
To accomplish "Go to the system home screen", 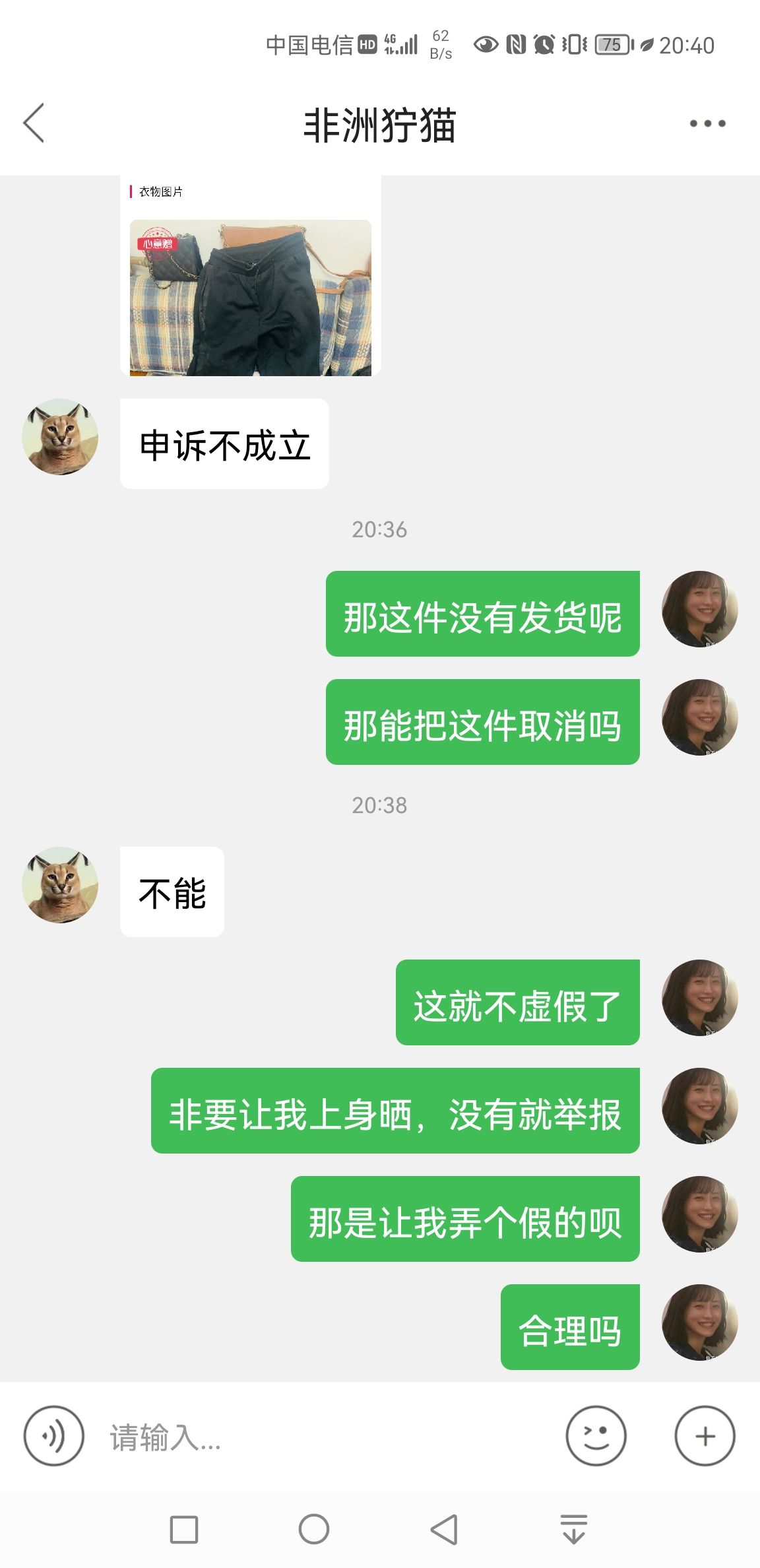I will click(313, 1529).
